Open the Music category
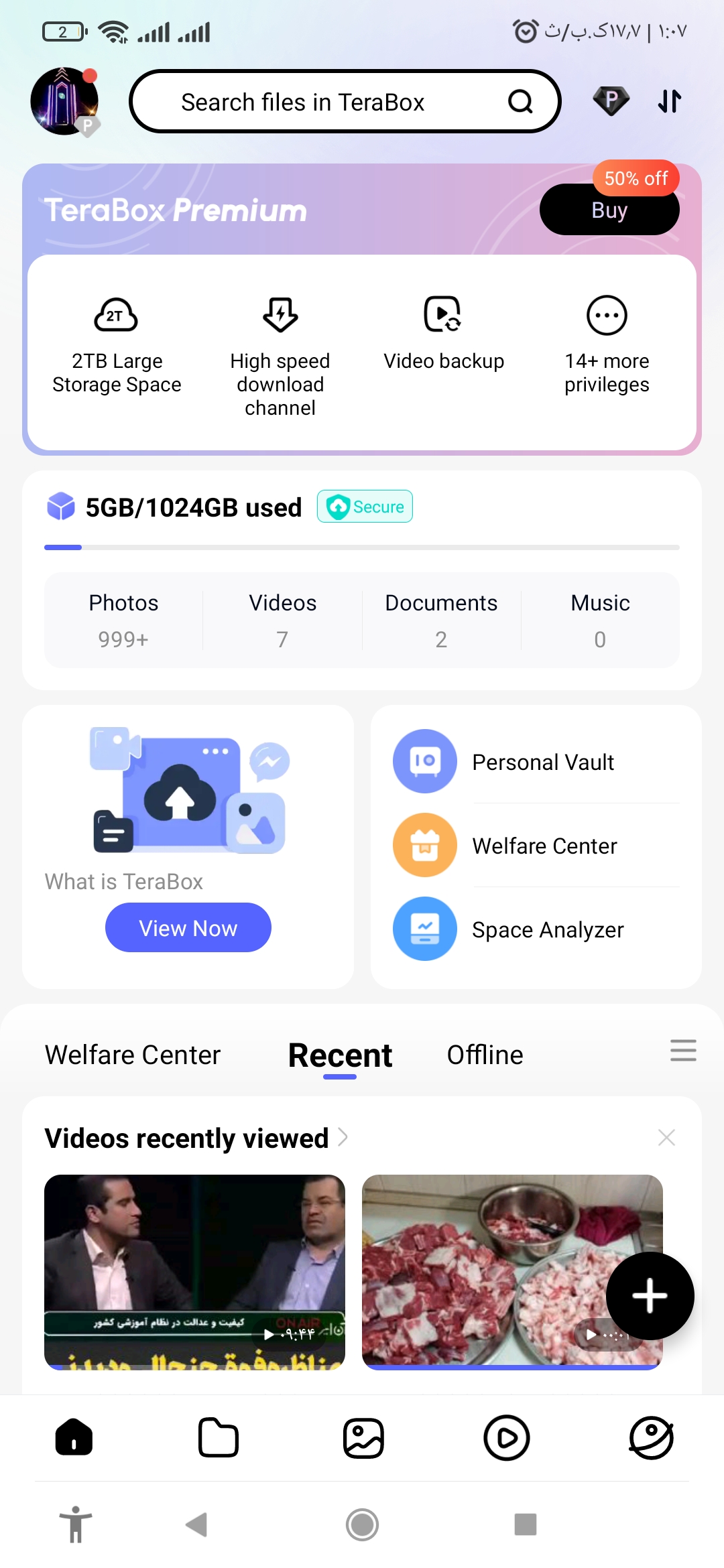 click(600, 620)
